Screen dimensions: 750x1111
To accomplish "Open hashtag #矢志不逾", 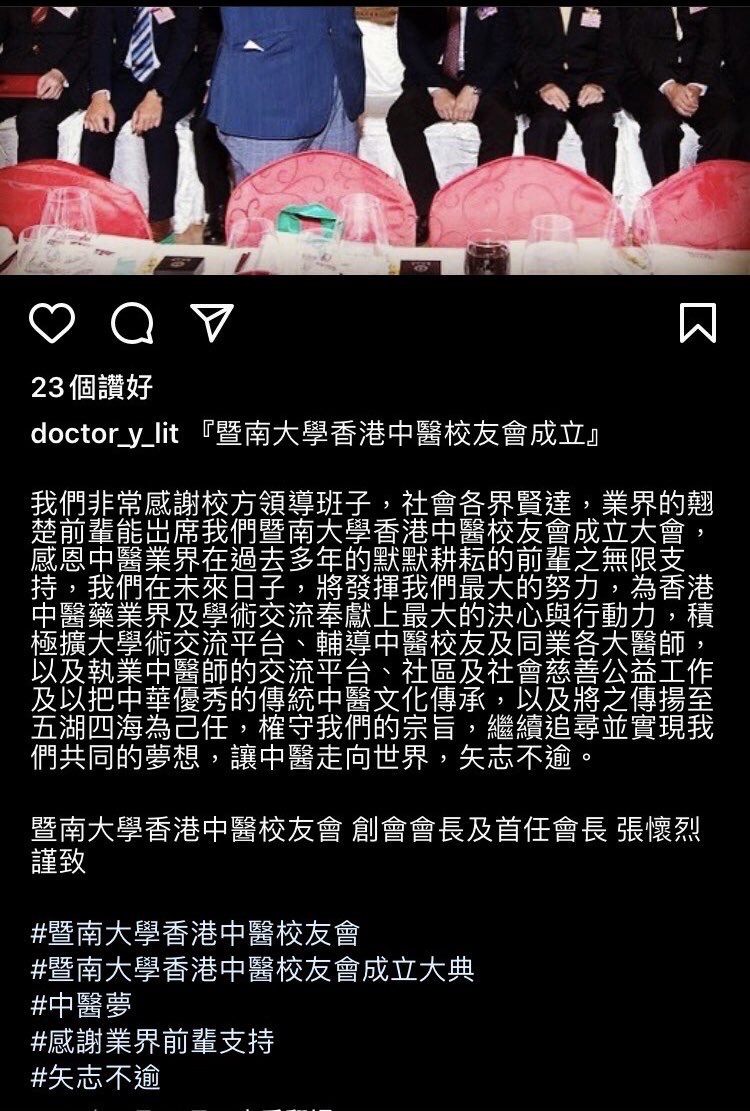I will point(95,1077).
